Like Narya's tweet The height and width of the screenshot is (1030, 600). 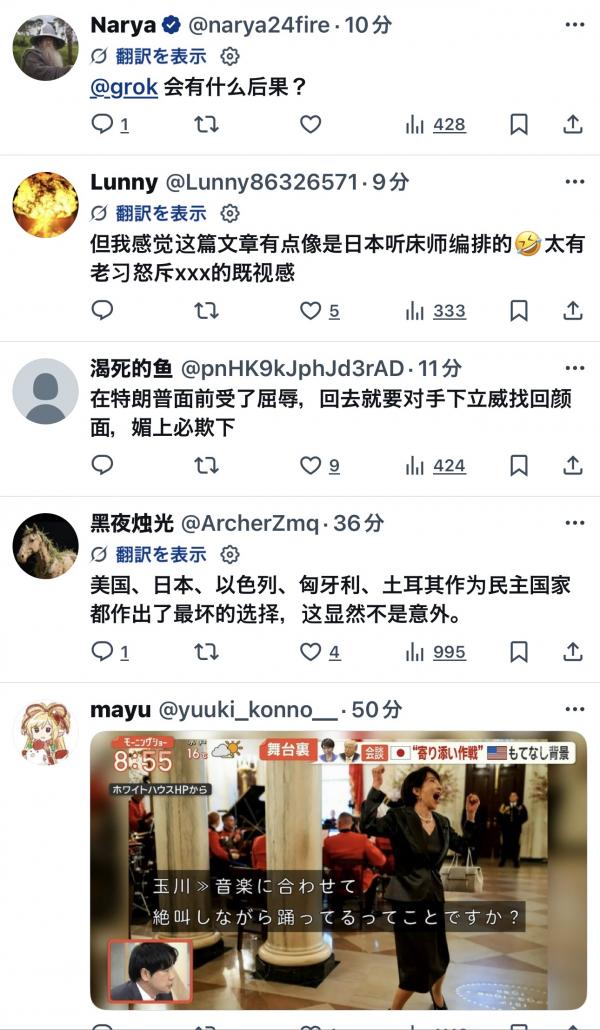click(x=311, y=124)
